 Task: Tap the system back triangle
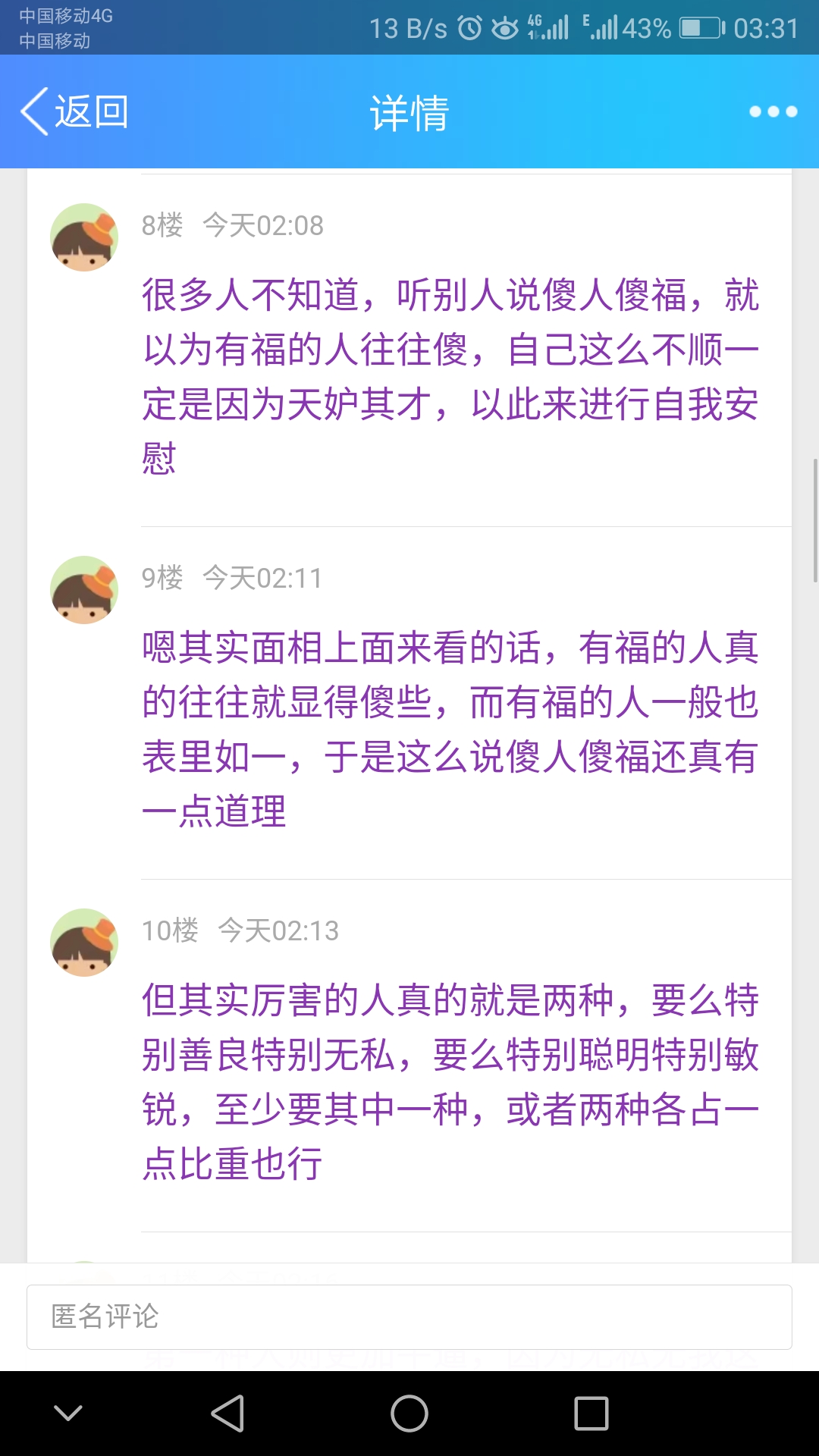[x=227, y=1414]
